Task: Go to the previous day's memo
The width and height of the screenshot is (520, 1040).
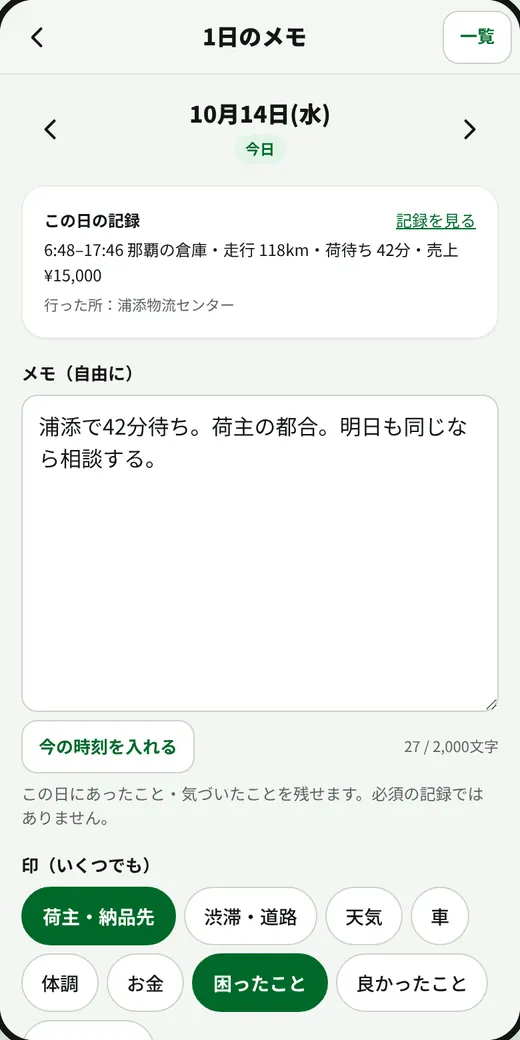Action: click(50, 129)
